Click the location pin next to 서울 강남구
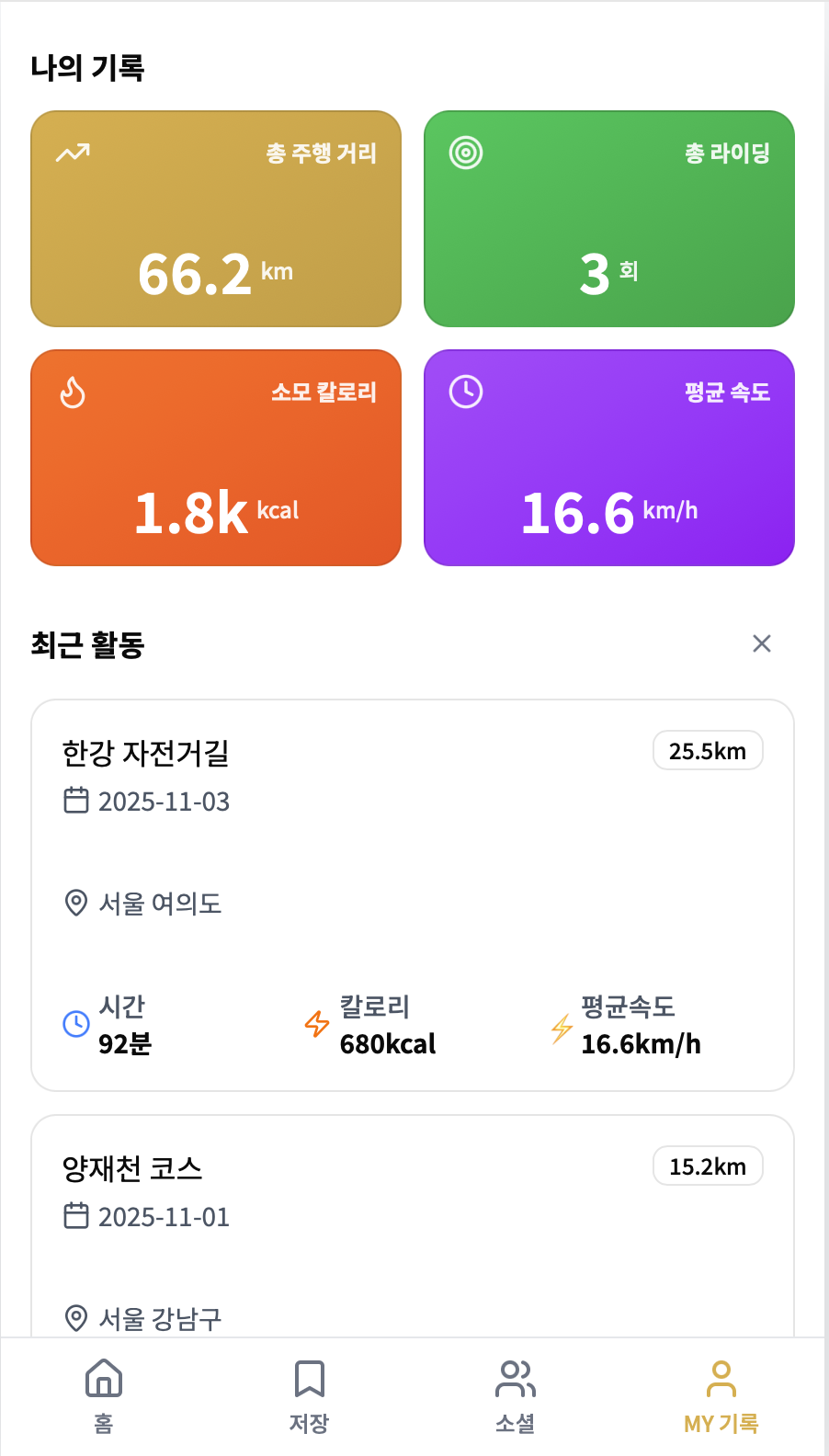Viewport: 829px width, 1456px height. point(76,1318)
